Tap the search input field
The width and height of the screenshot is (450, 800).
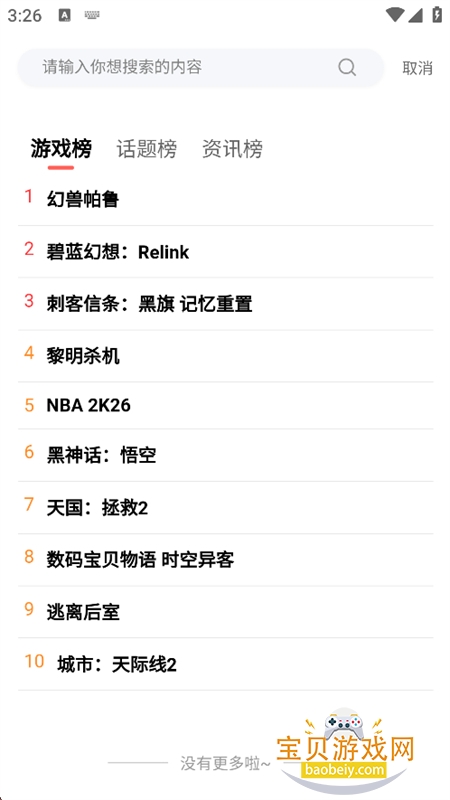point(200,67)
